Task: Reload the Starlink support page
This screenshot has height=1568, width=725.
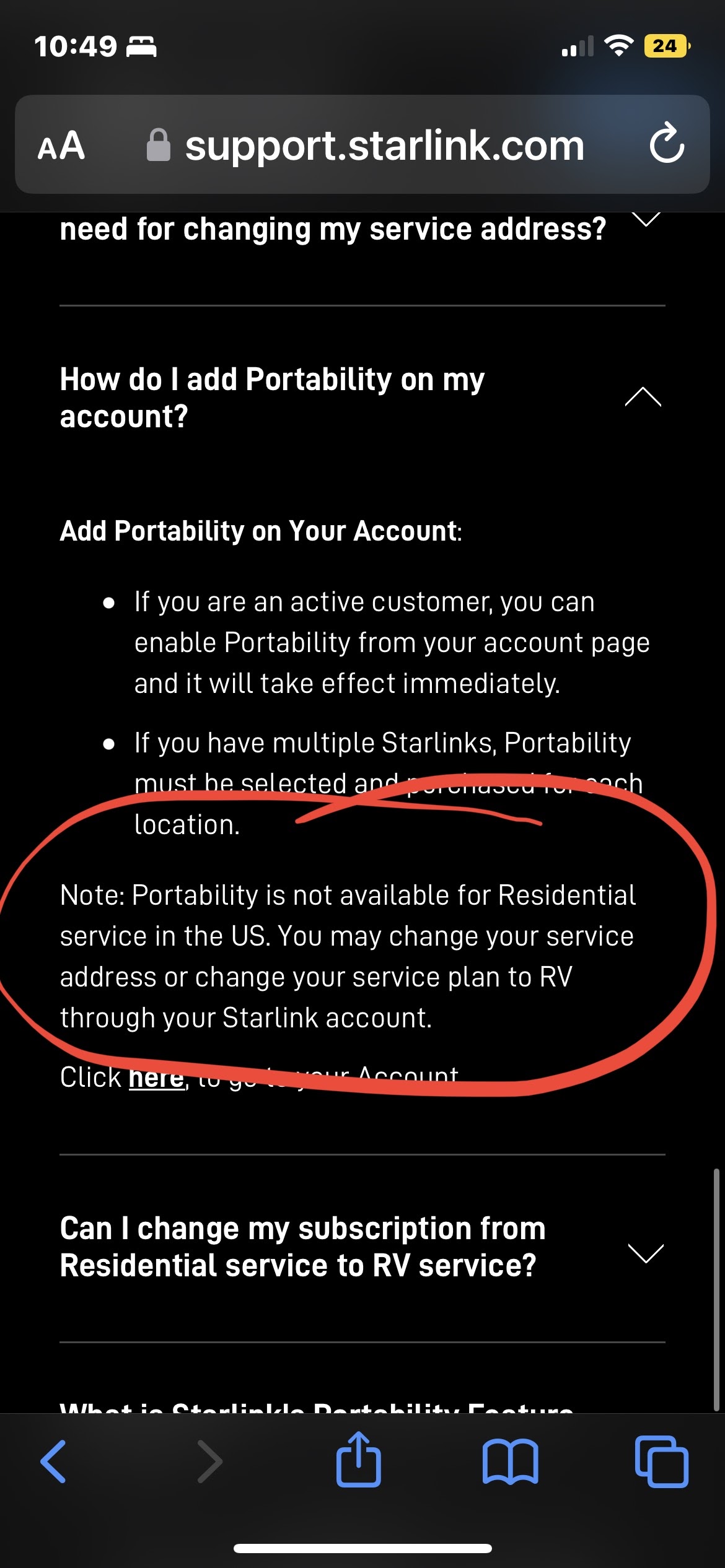Action: [x=667, y=144]
